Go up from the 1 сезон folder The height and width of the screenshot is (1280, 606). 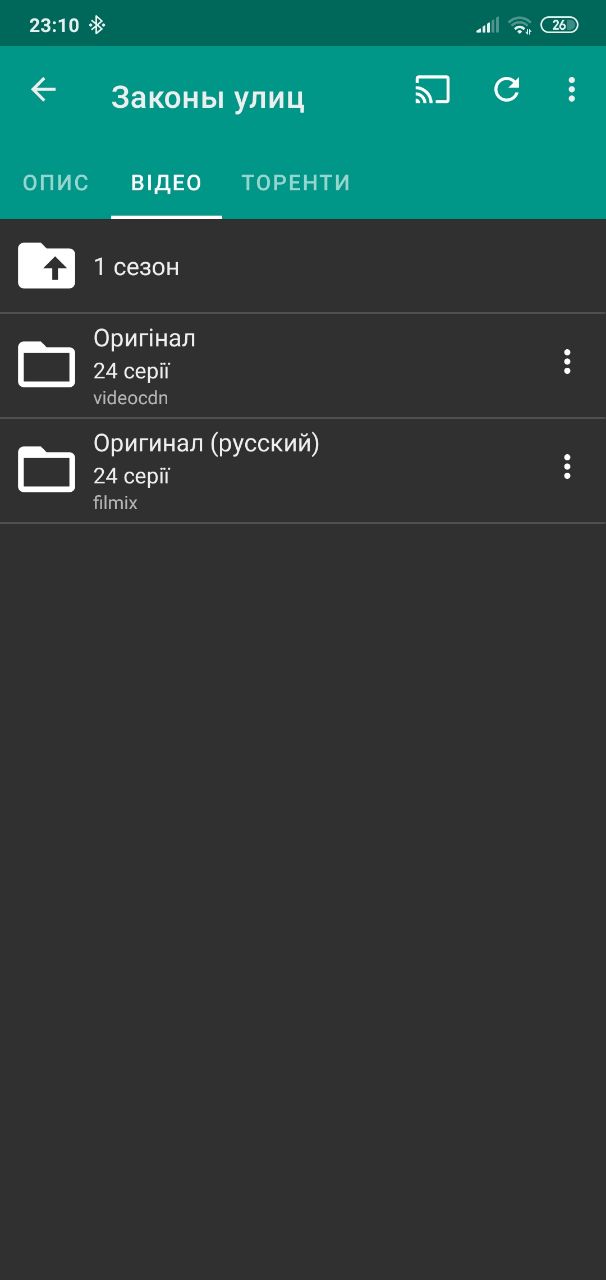click(x=47, y=266)
